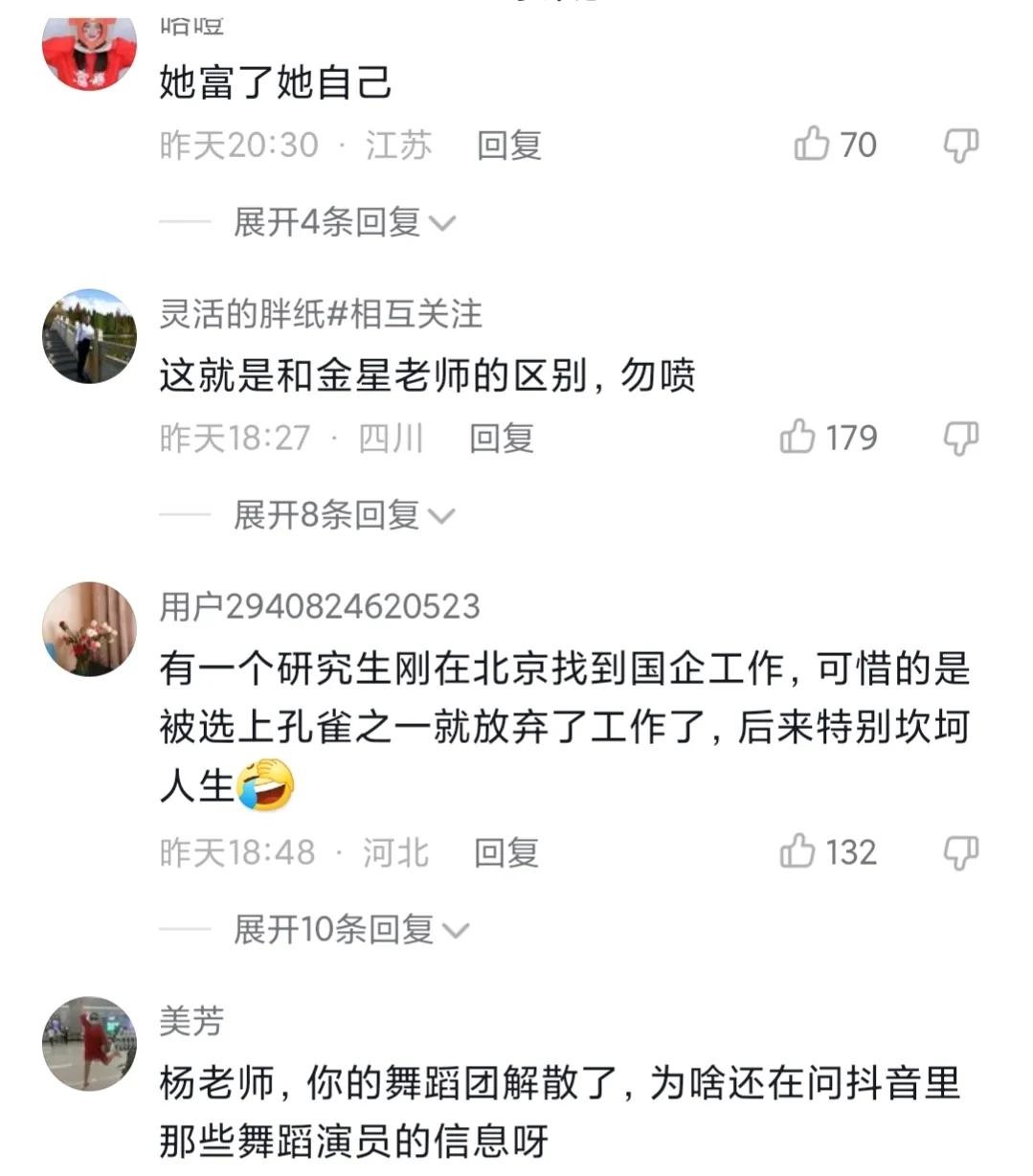Dislike the 河北 user's comment

point(960,851)
